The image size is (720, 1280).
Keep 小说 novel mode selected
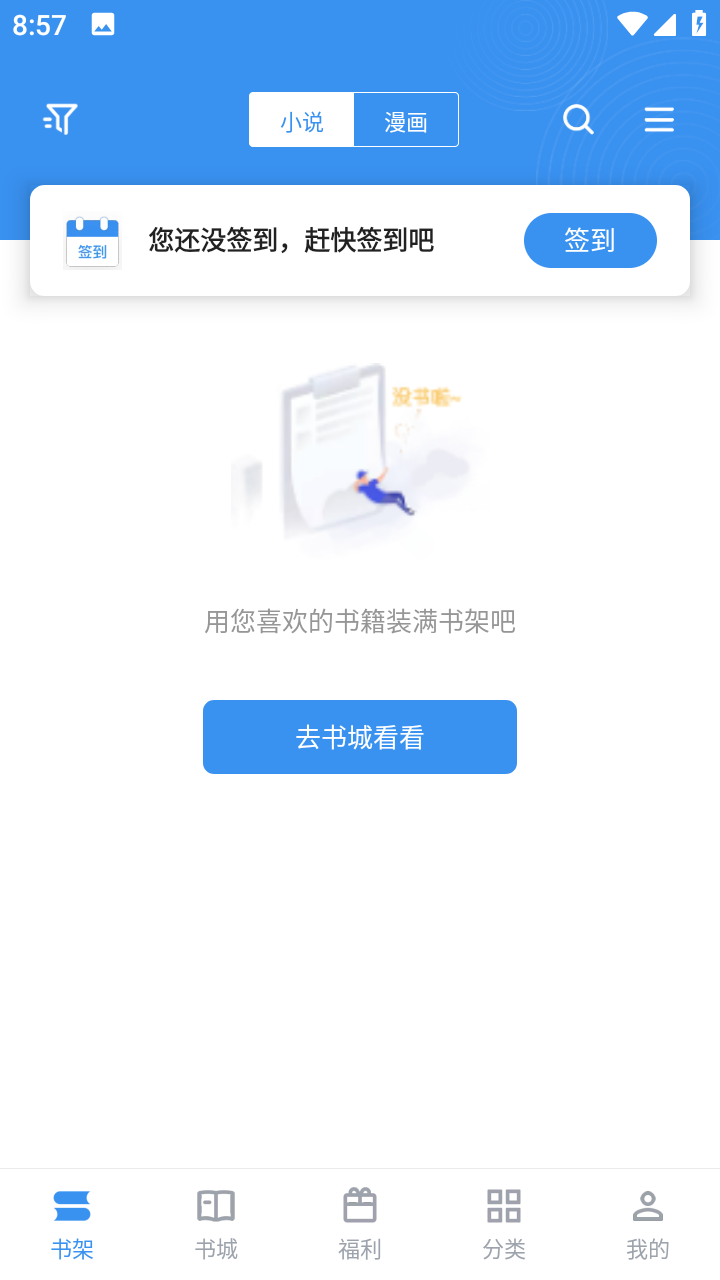pos(301,119)
